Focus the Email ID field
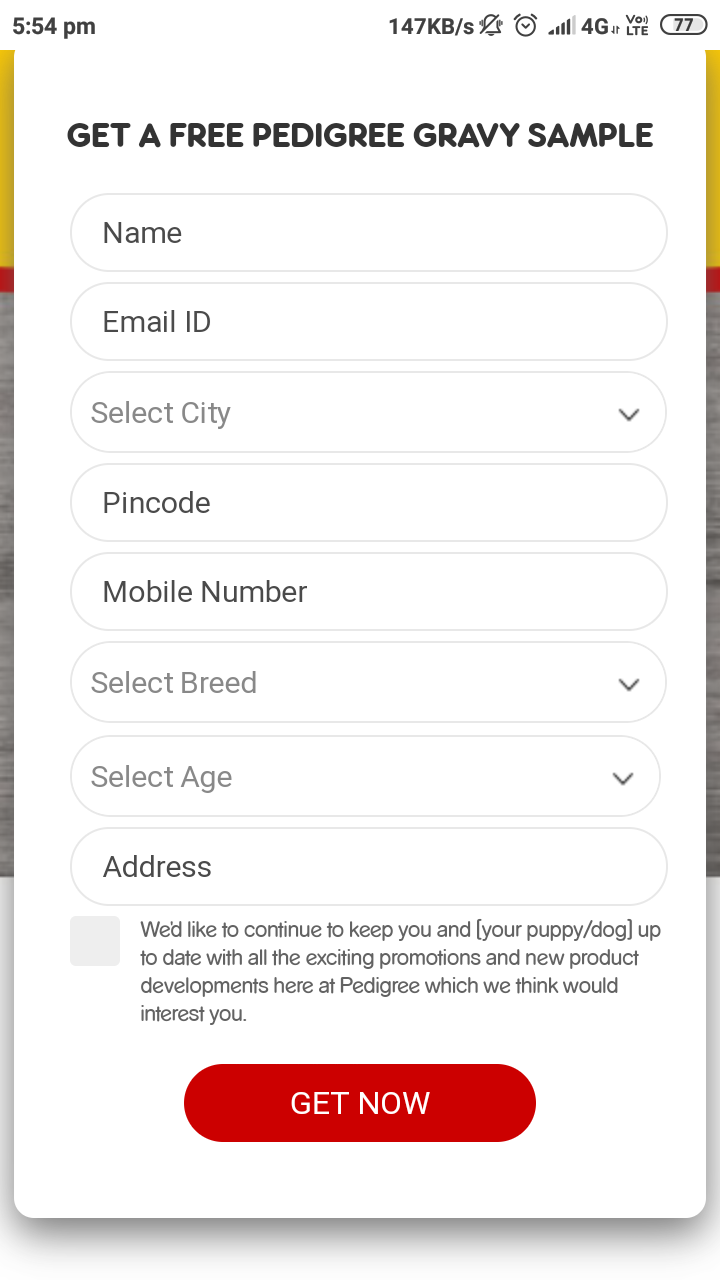This screenshot has width=720, height=1280. (368, 321)
